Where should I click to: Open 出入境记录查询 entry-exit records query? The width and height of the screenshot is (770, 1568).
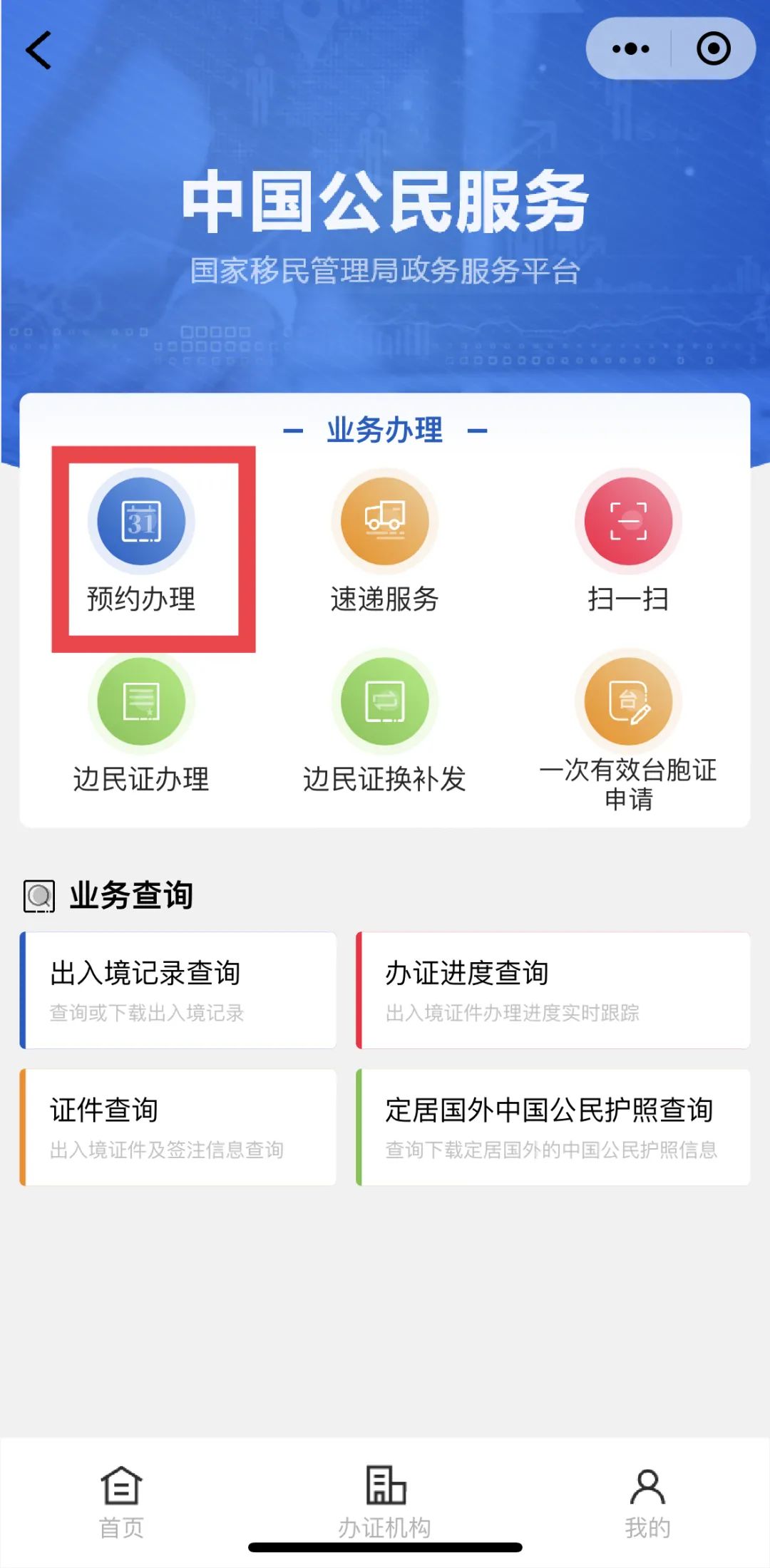(178, 992)
